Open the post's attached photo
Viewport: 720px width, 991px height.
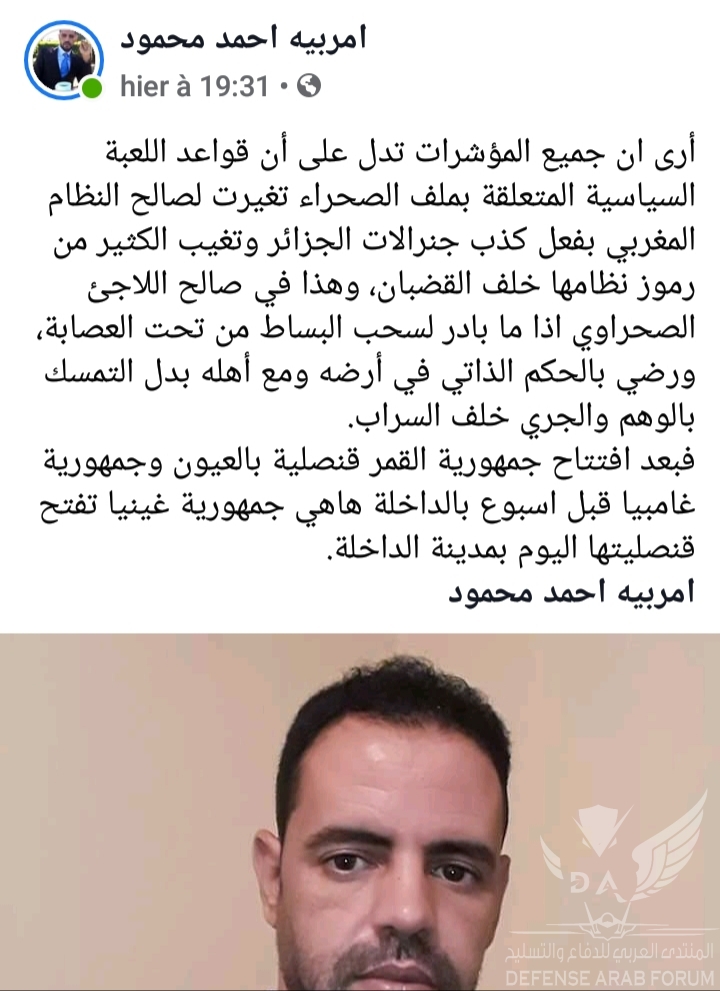[x=360, y=810]
